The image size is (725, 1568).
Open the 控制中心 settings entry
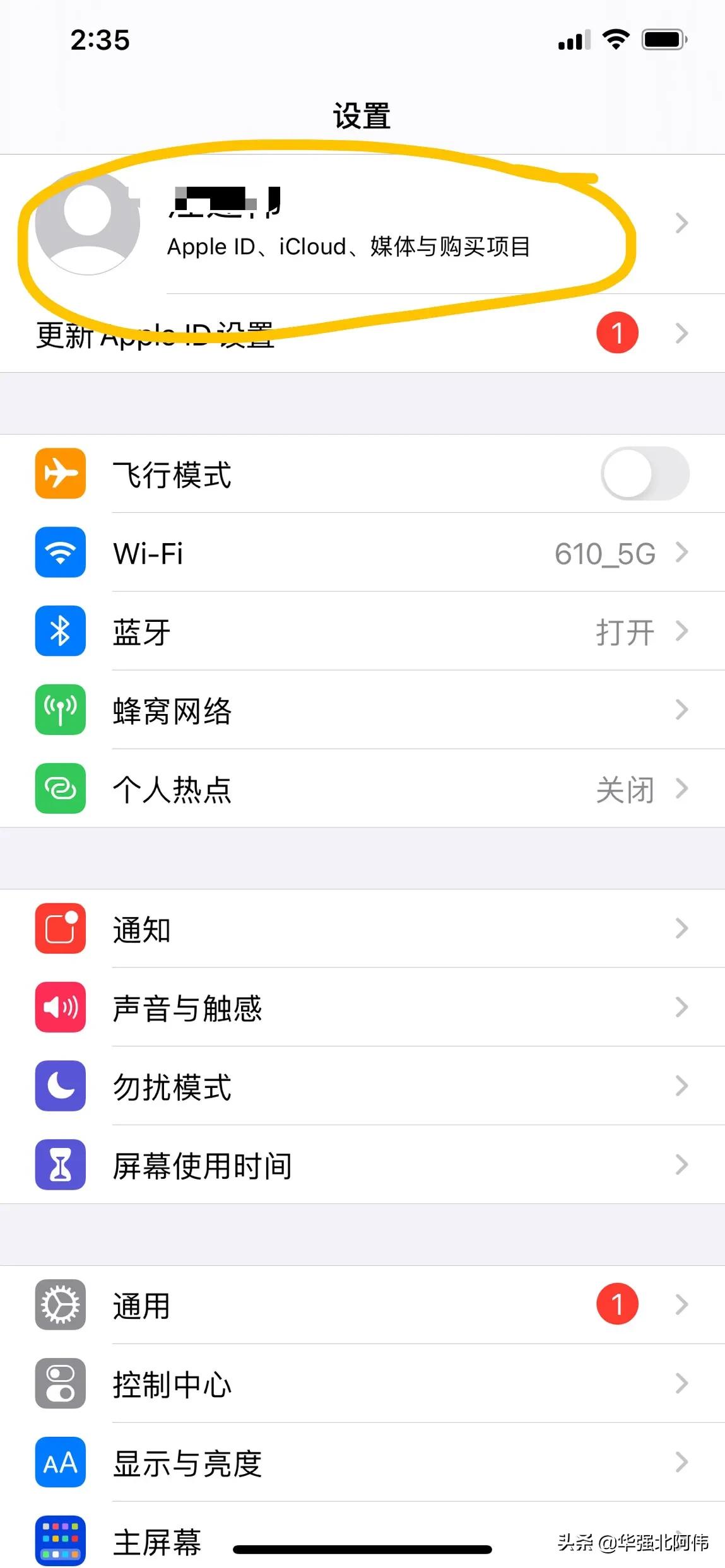[252, 1384]
